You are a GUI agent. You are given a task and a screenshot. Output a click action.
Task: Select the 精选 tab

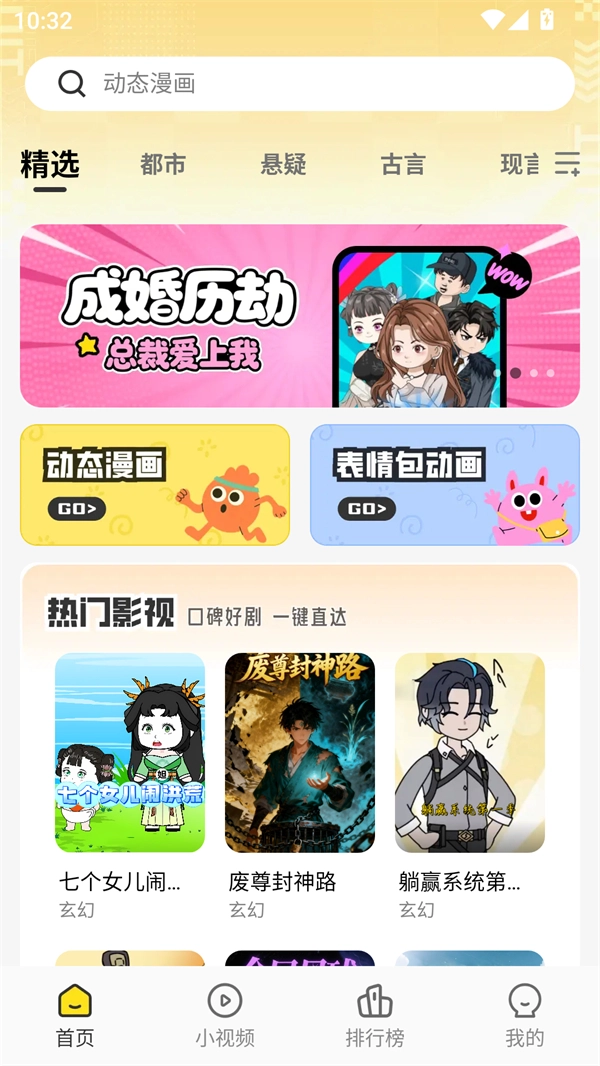point(50,165)
